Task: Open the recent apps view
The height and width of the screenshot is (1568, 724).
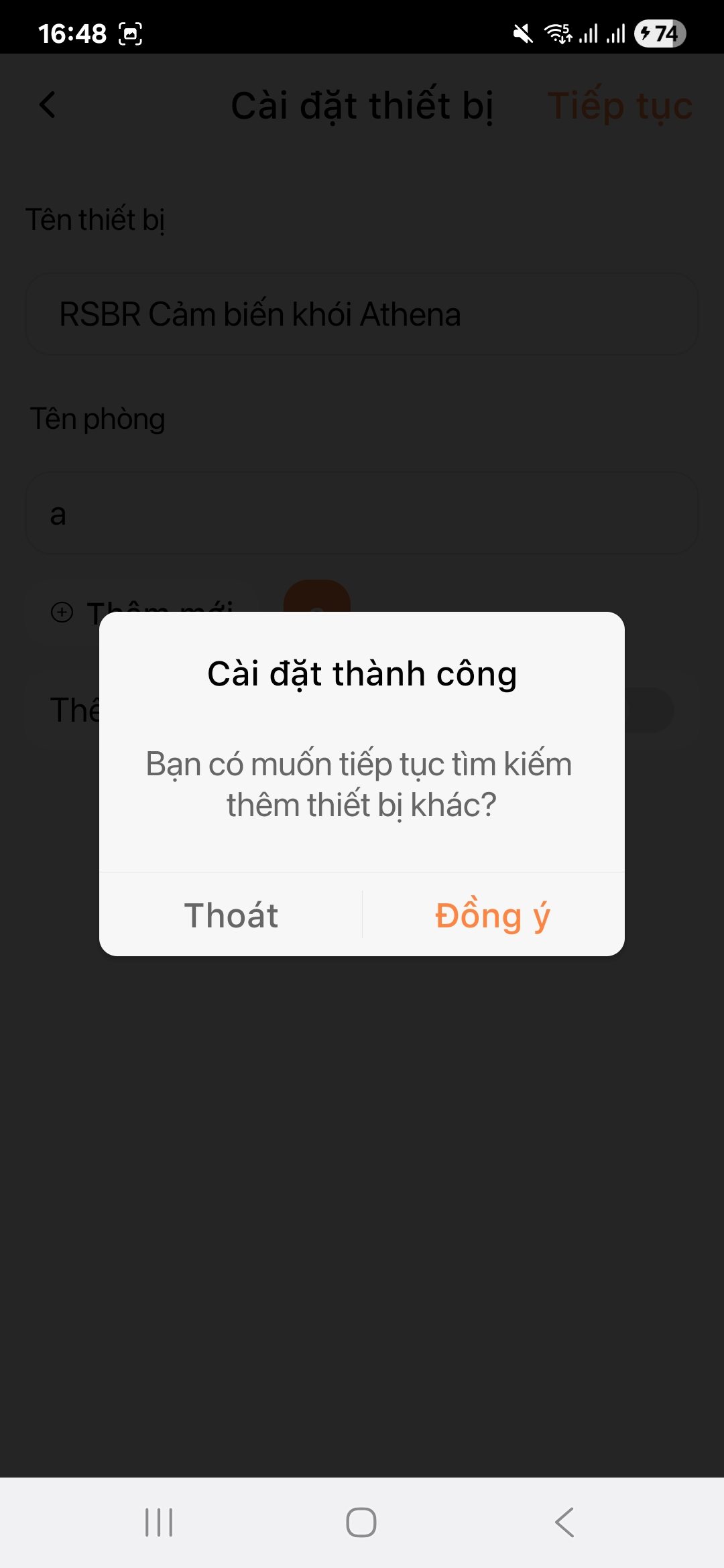Action: point(159,1522)
